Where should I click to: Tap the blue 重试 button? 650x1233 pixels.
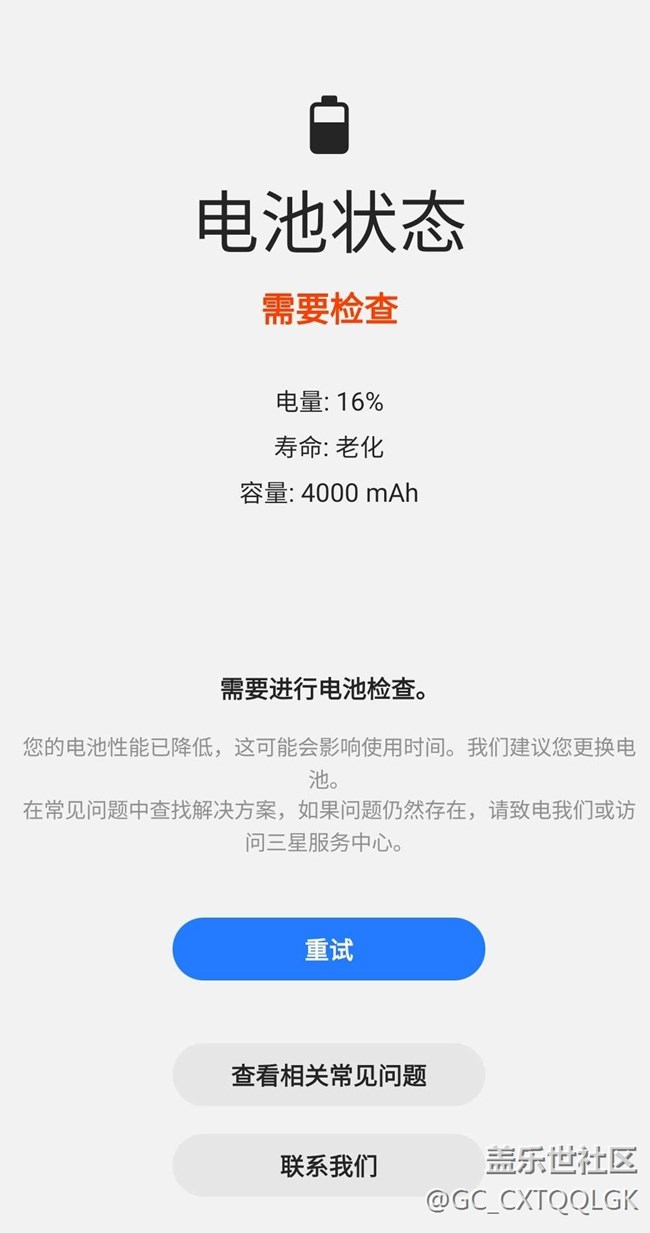(328, 949)
